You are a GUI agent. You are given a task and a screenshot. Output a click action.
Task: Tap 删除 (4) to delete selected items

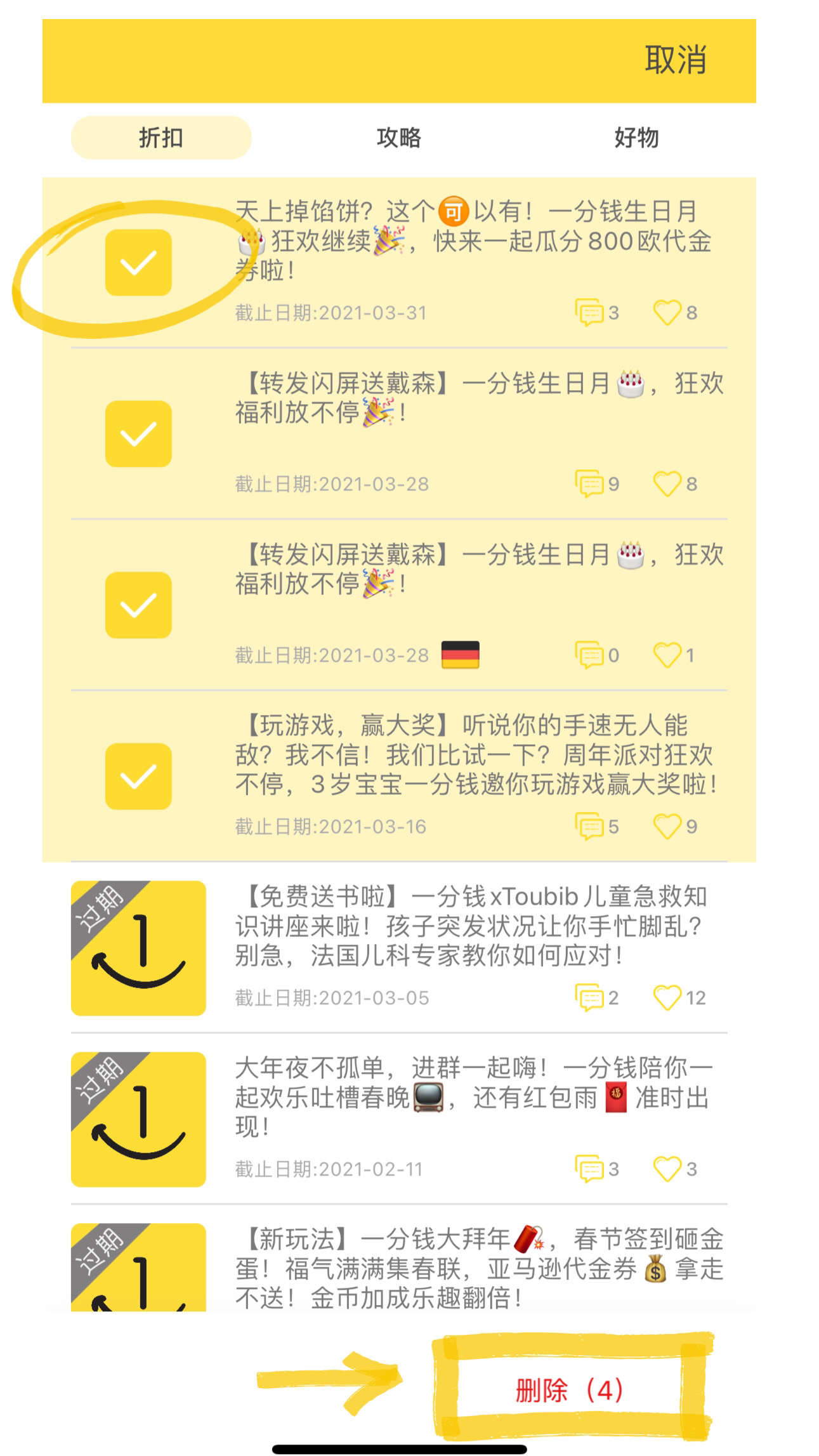click(570, 1391)
